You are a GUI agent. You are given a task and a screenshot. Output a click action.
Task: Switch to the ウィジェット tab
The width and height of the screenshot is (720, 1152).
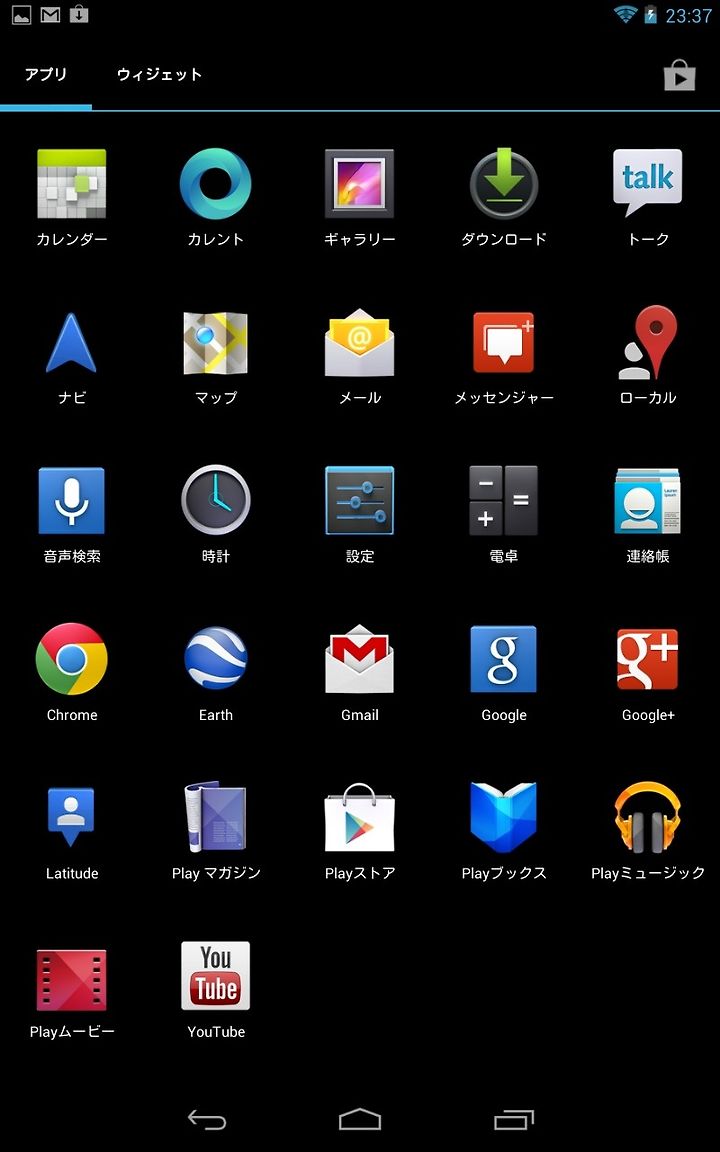pos(159,75)
